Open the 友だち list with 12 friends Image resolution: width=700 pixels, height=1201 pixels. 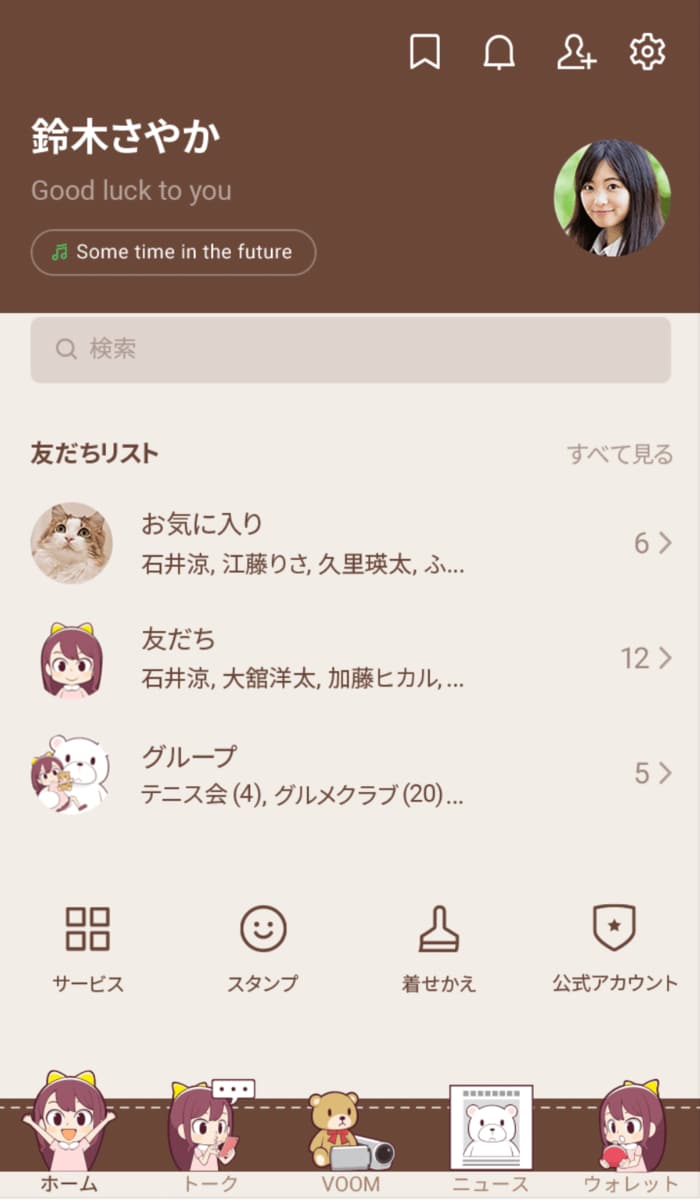coord(350,659)
